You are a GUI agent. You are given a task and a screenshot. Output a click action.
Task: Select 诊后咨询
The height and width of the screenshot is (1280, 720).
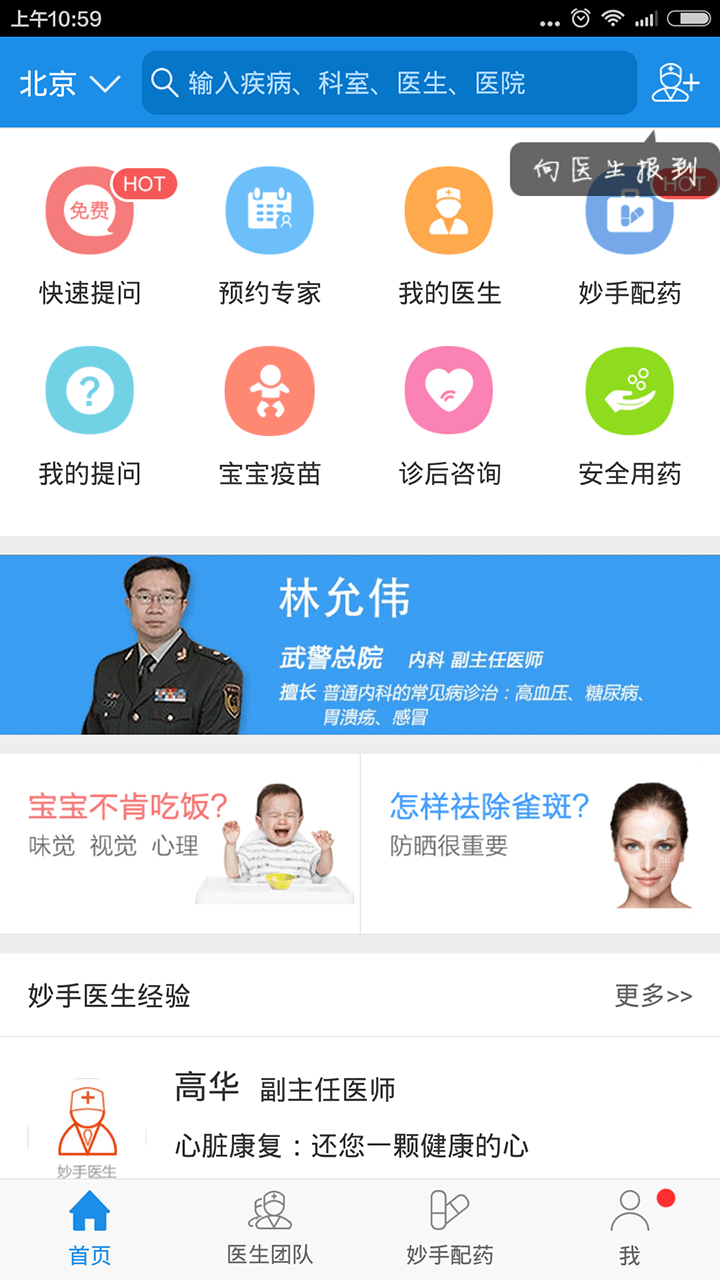coord(450,416)
